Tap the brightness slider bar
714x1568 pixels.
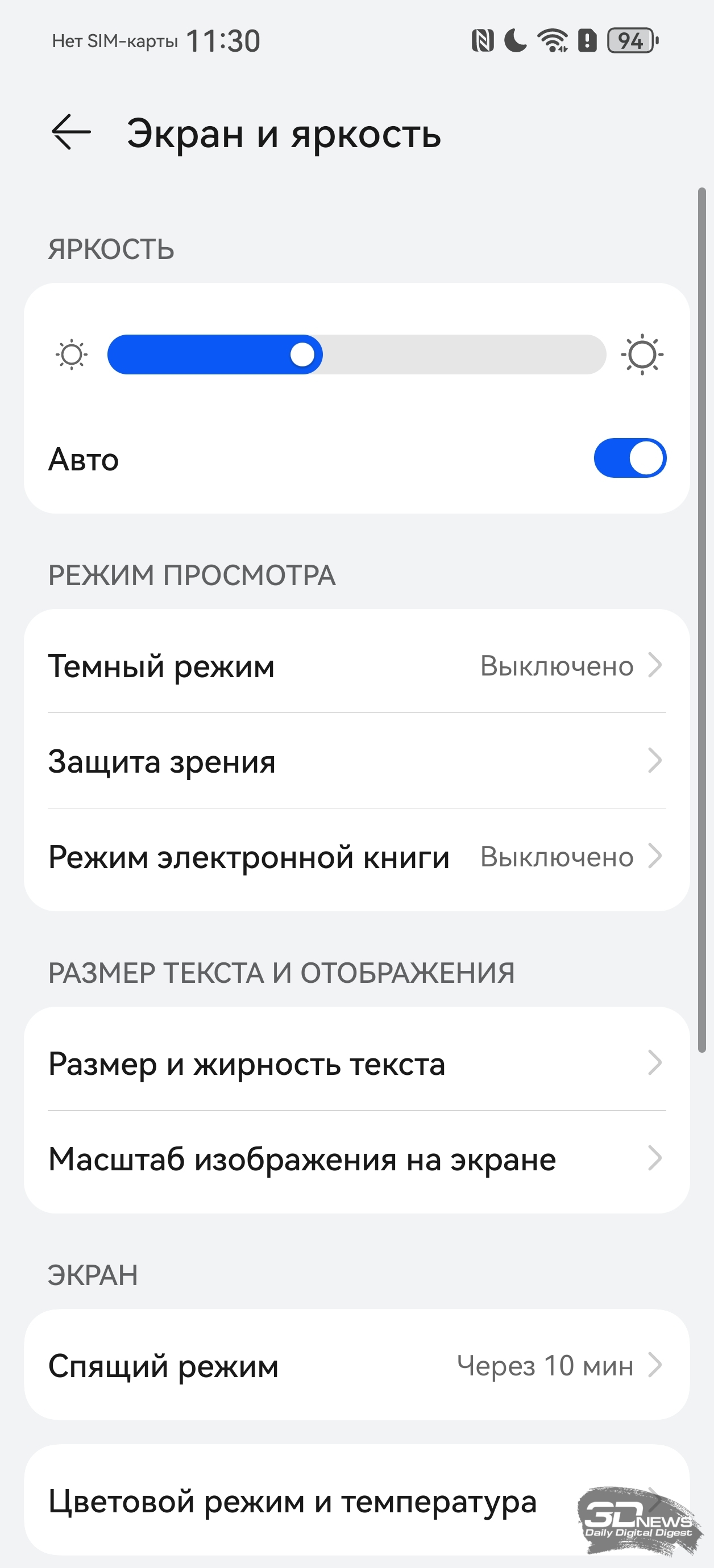coord(356,355)
